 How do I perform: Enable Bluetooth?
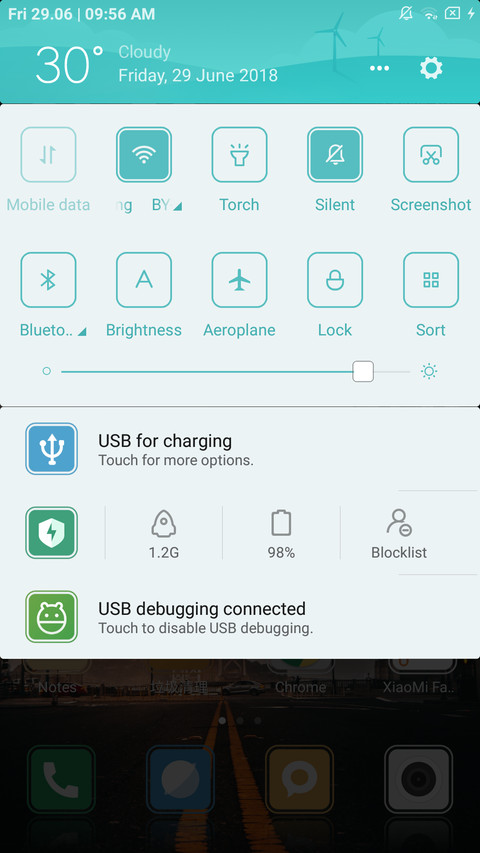(x=48, y=280)
